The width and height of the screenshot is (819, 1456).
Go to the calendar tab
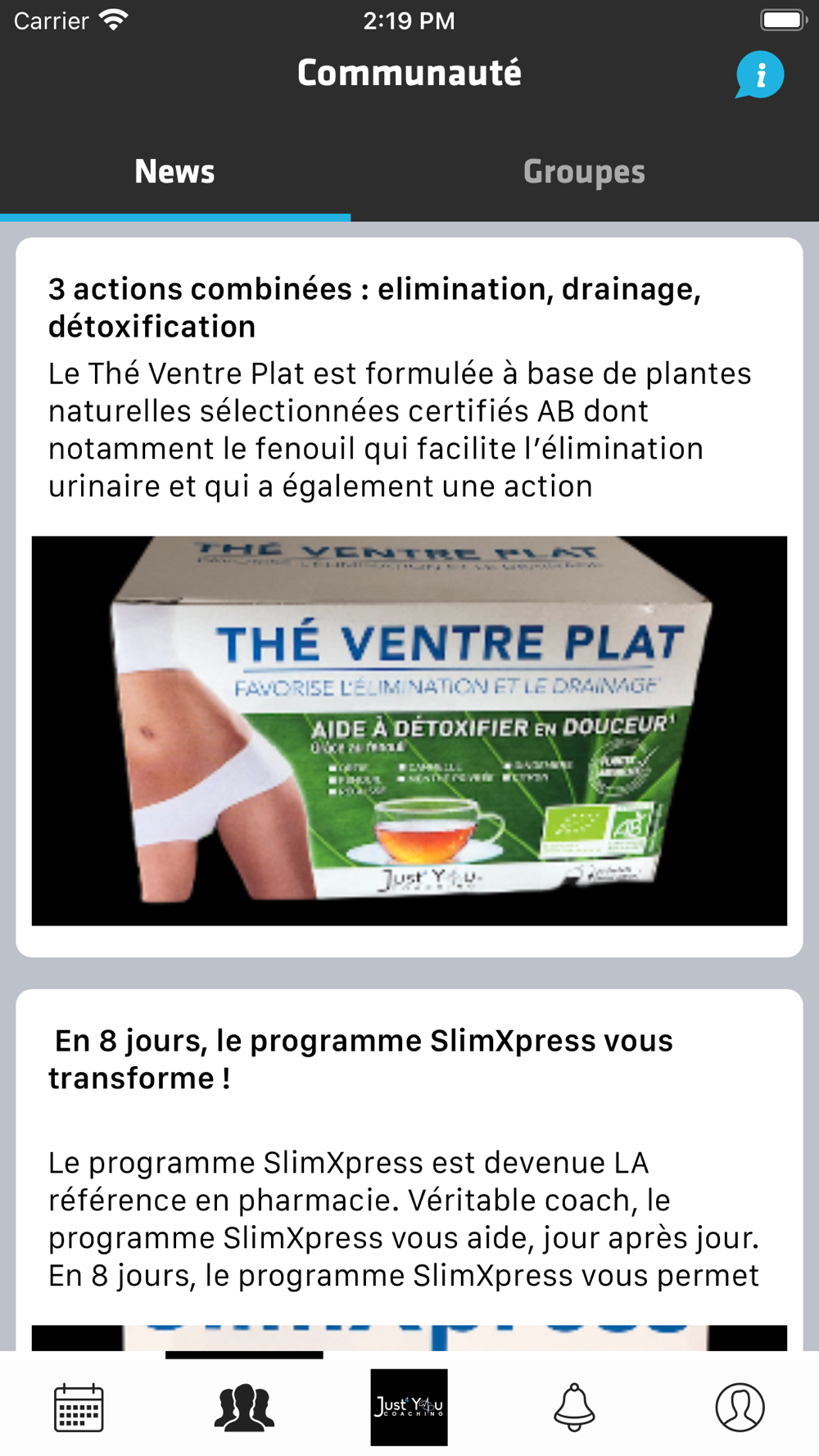pos(79,1408)
